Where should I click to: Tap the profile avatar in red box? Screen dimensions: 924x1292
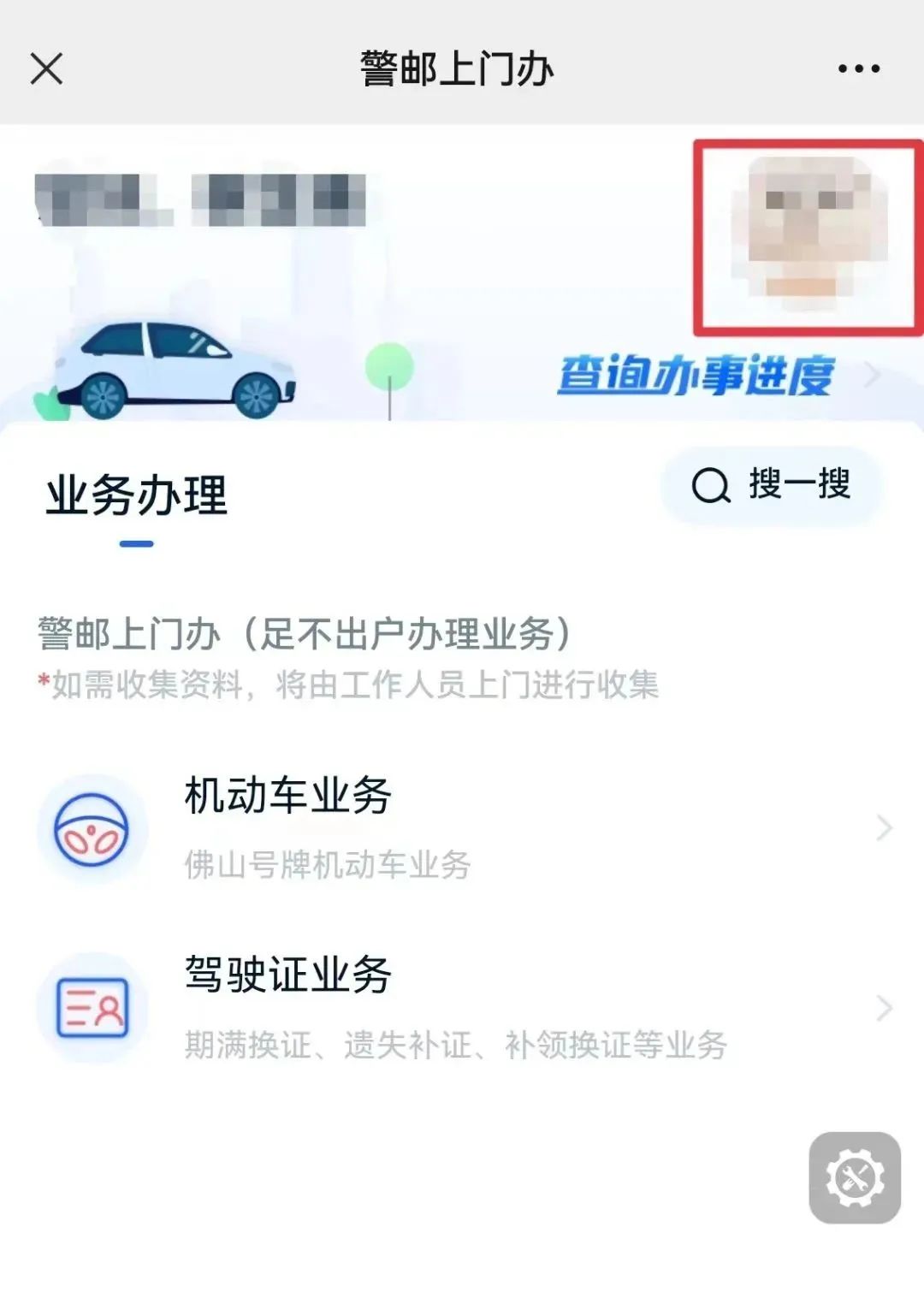pos(807,236)
